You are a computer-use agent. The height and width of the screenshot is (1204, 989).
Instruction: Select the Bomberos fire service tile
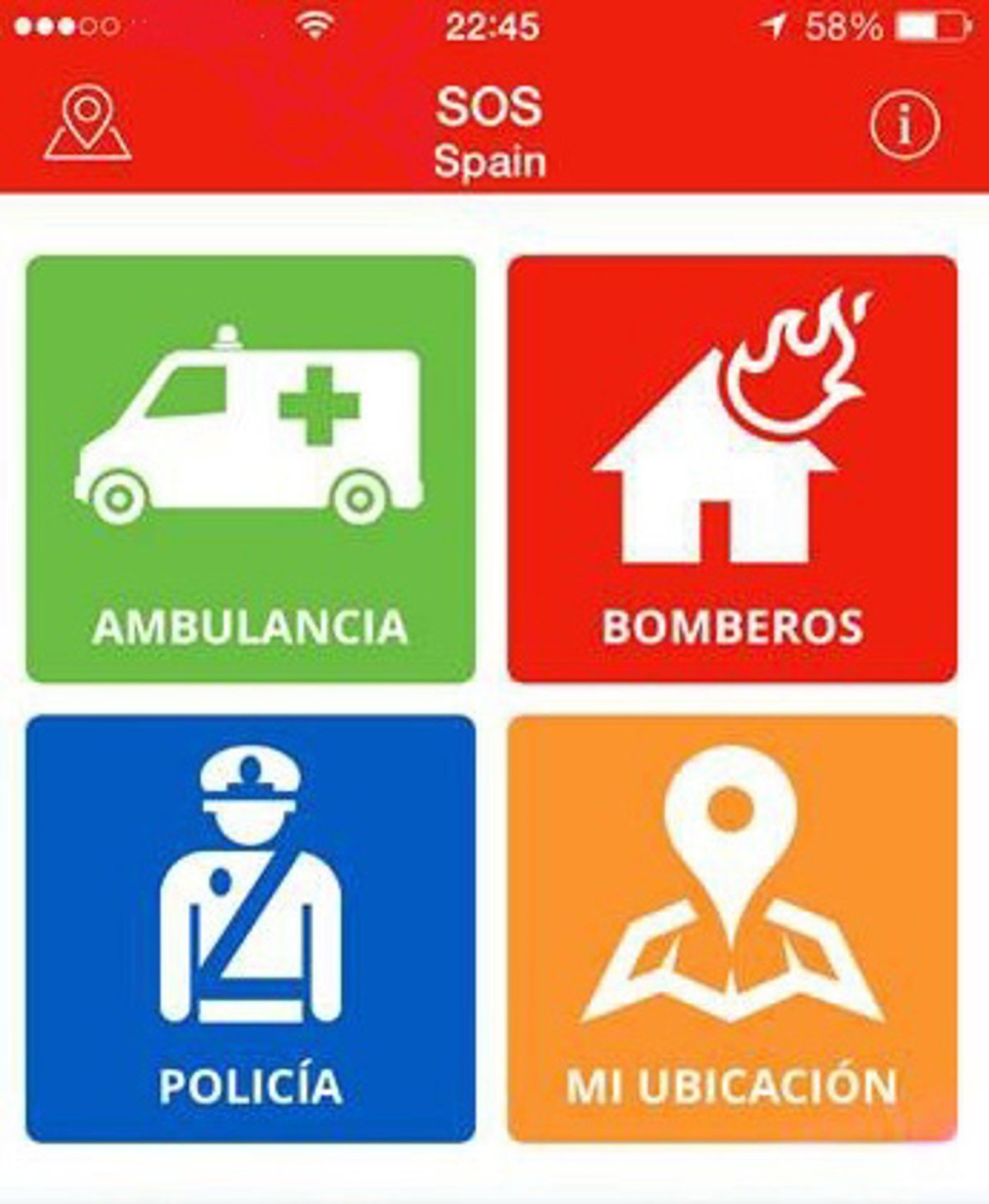pyautogui.click(x=732, y=469)
